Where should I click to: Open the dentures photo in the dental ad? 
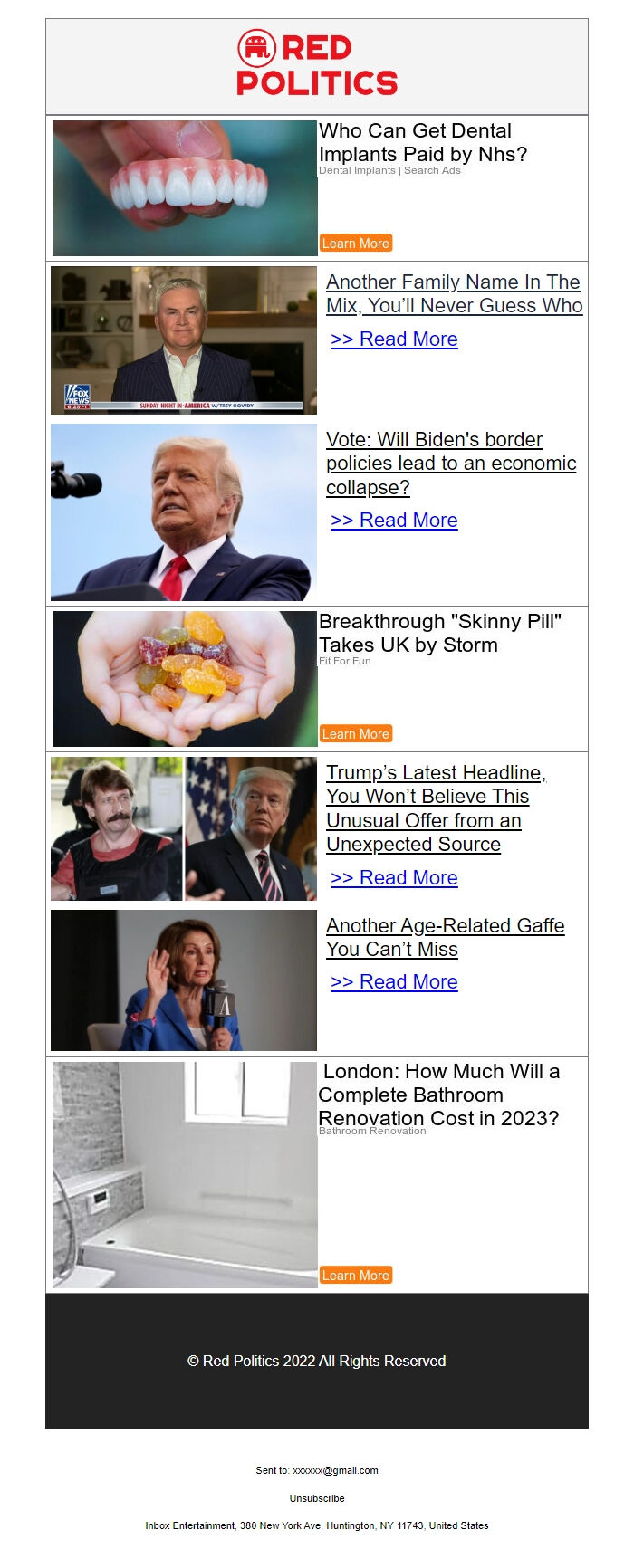tap(185, 188)
